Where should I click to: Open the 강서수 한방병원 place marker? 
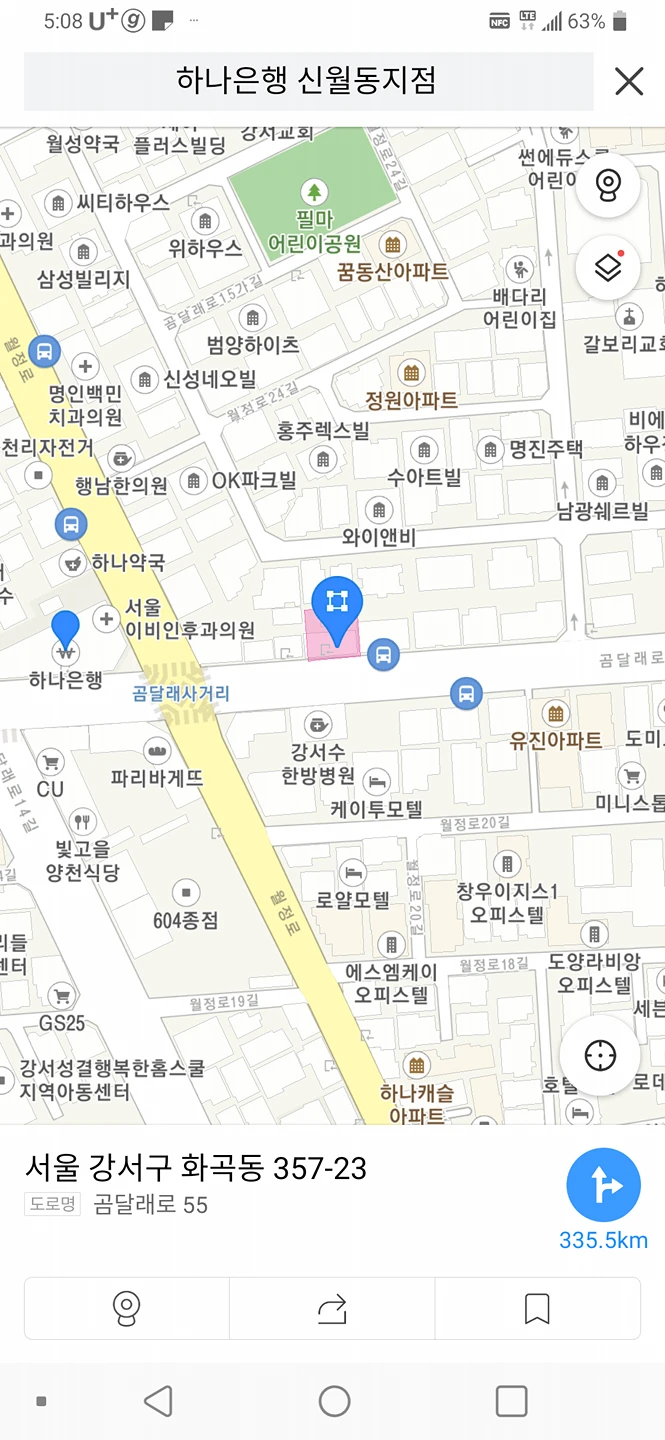tap(318, 723)
